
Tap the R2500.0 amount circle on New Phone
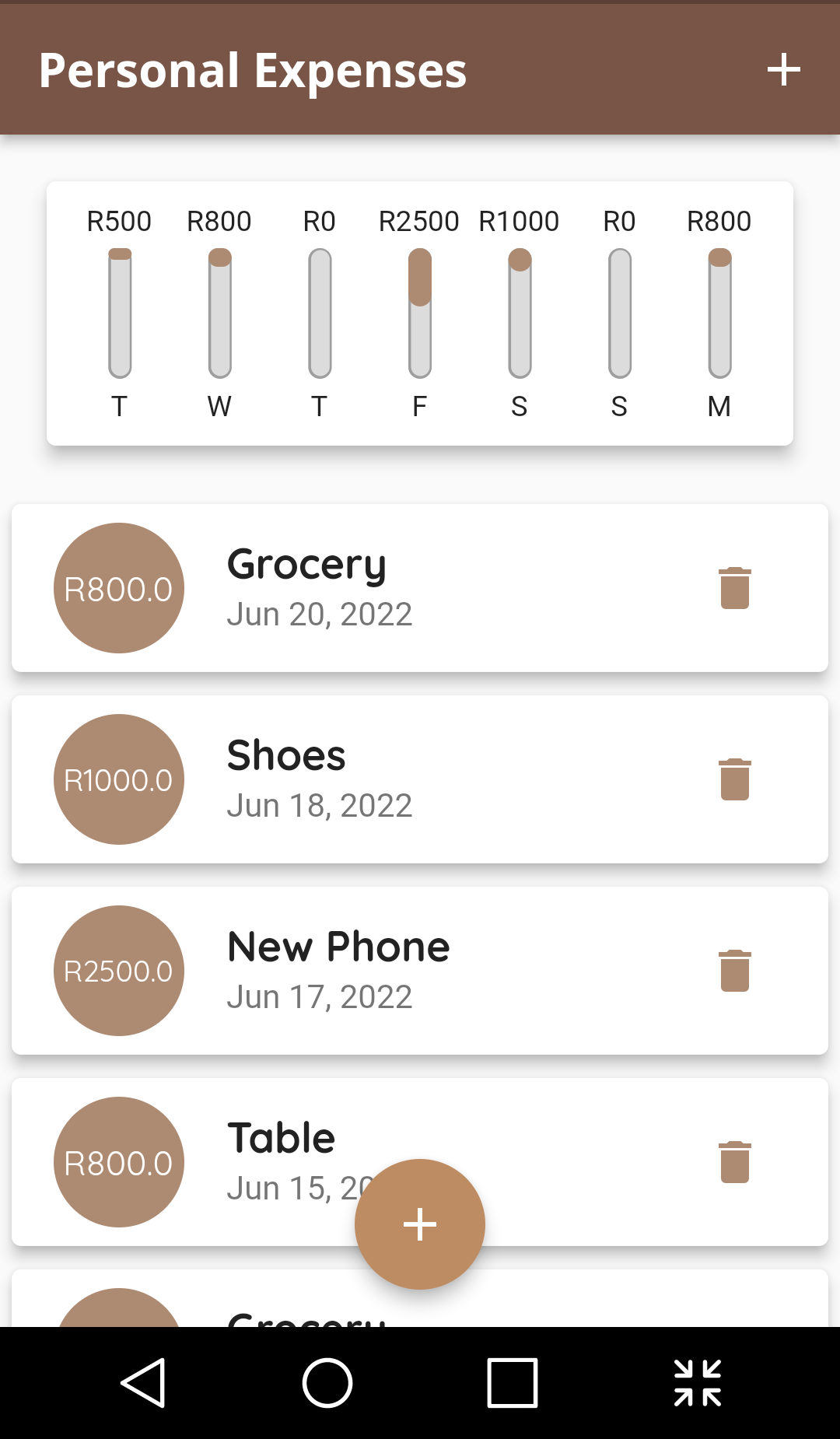tap(117, 970)
